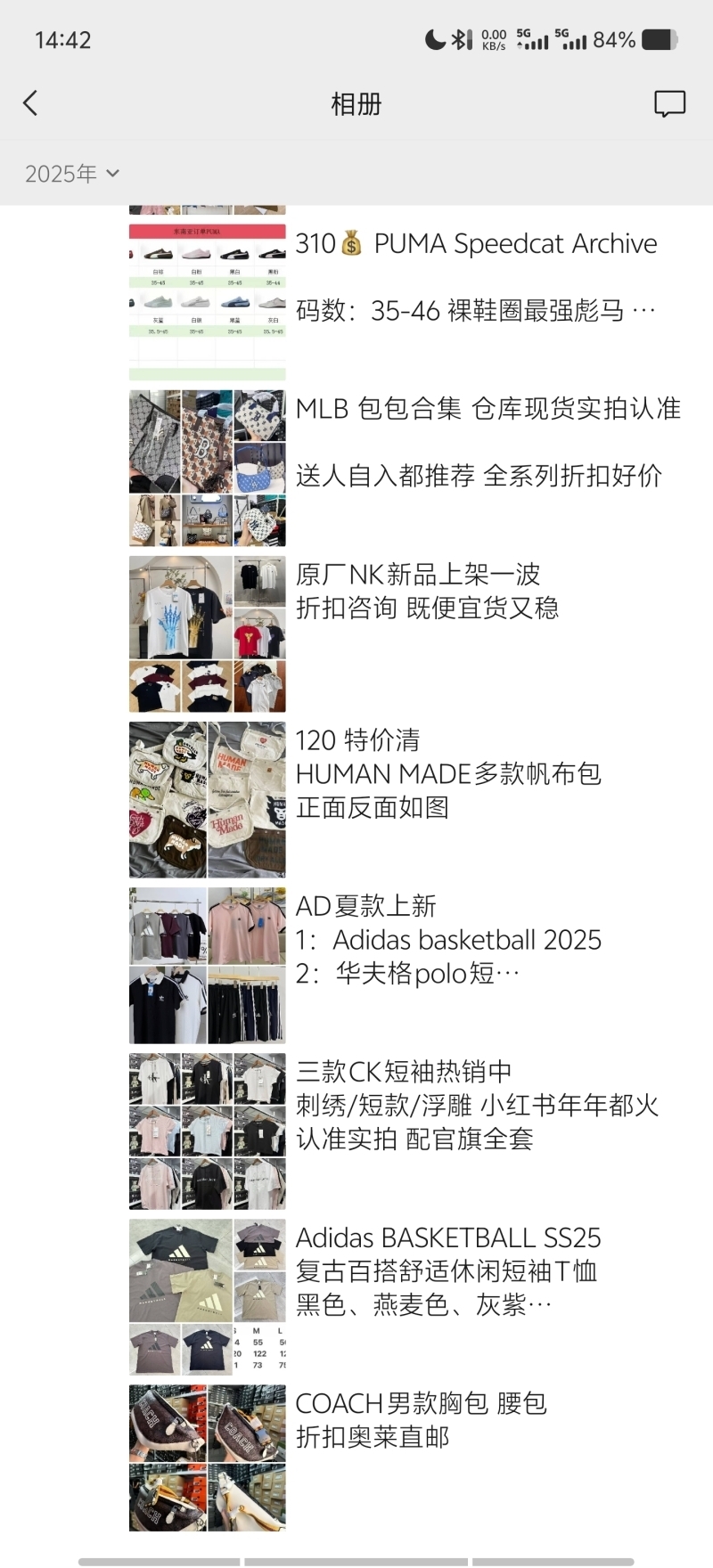This screenshot has height=1568, width=713.
Task: Open the HUMAN MADE多款帆布包 post
Action: coord(447,773)
